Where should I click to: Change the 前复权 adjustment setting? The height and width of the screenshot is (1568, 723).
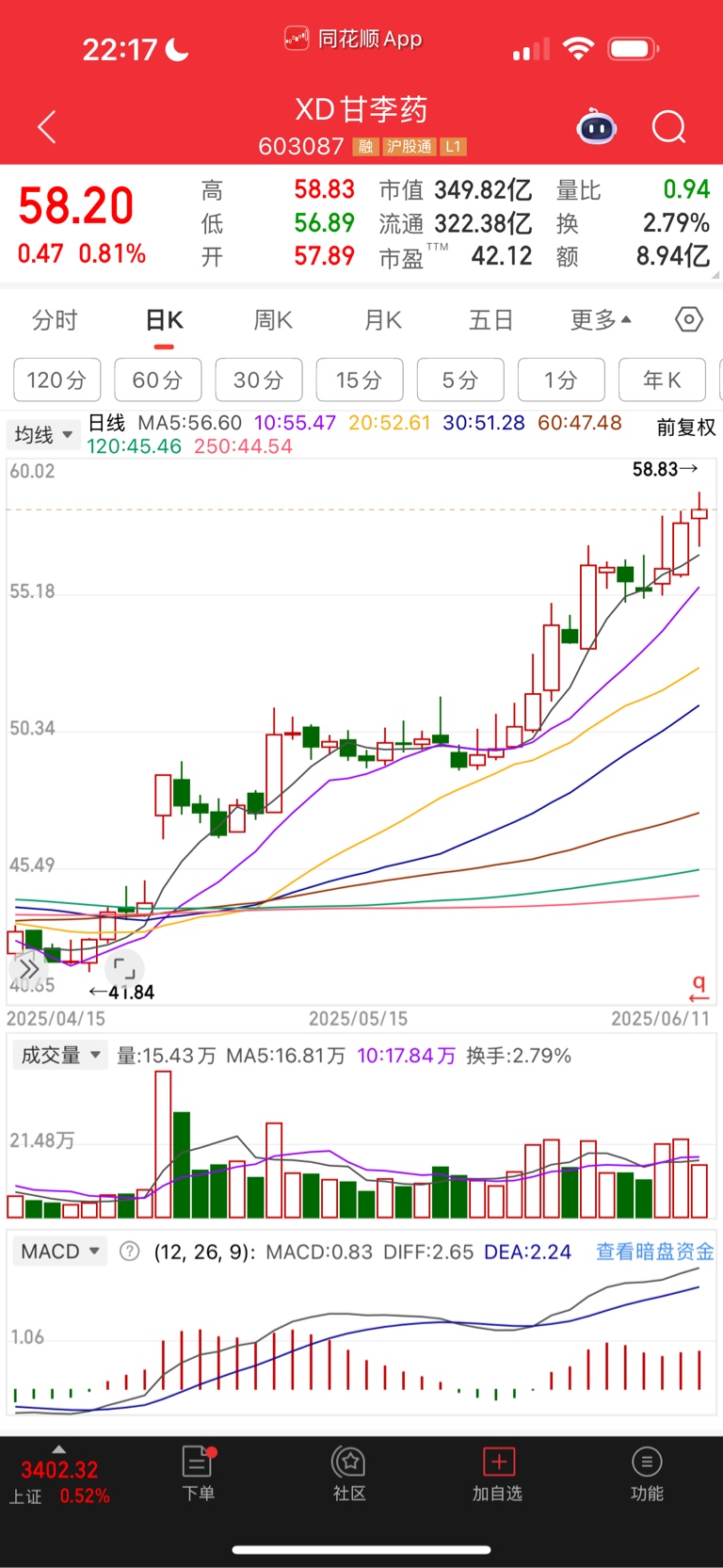pos(686,428)
